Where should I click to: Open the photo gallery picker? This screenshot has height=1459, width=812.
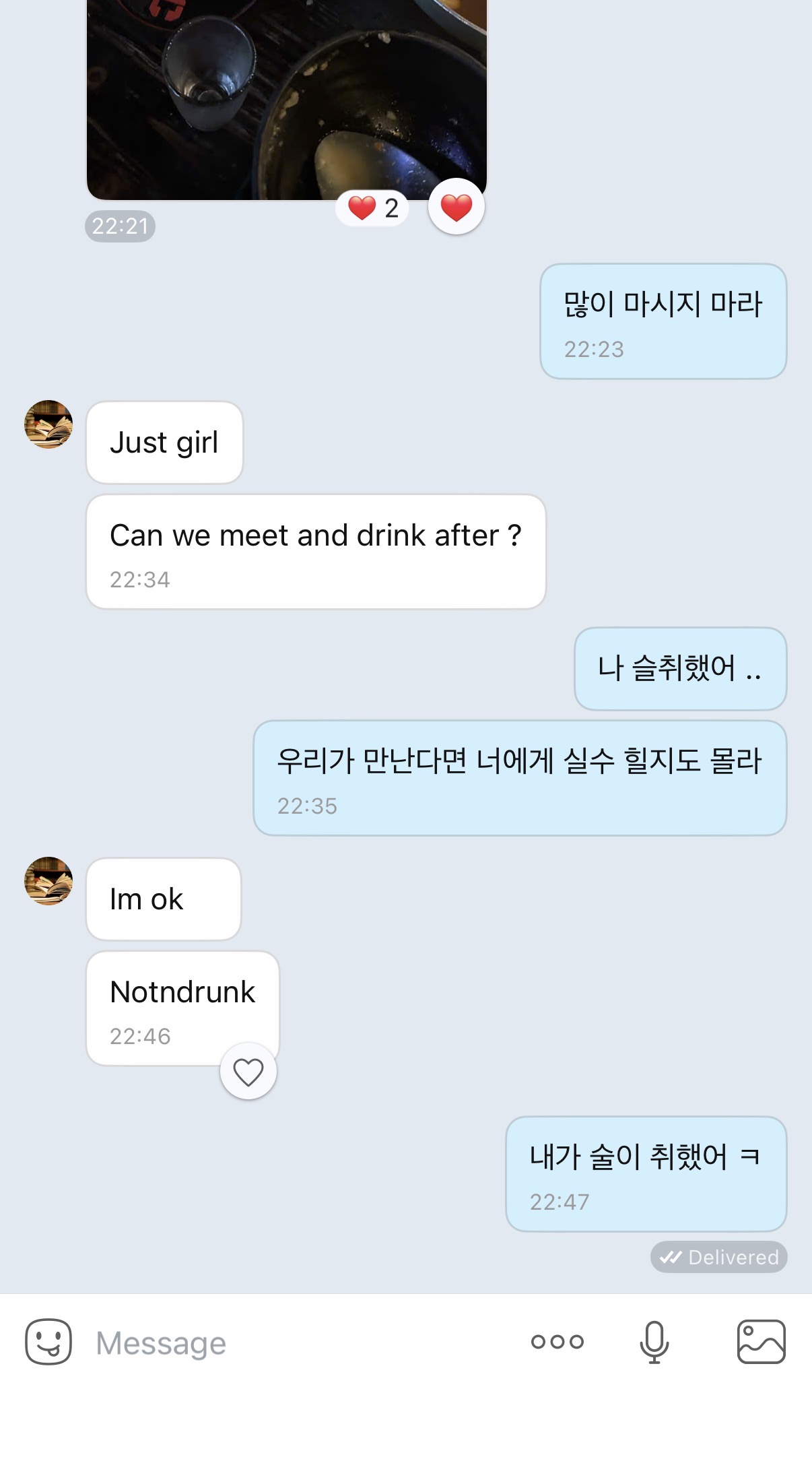(x=761, y=1341)
